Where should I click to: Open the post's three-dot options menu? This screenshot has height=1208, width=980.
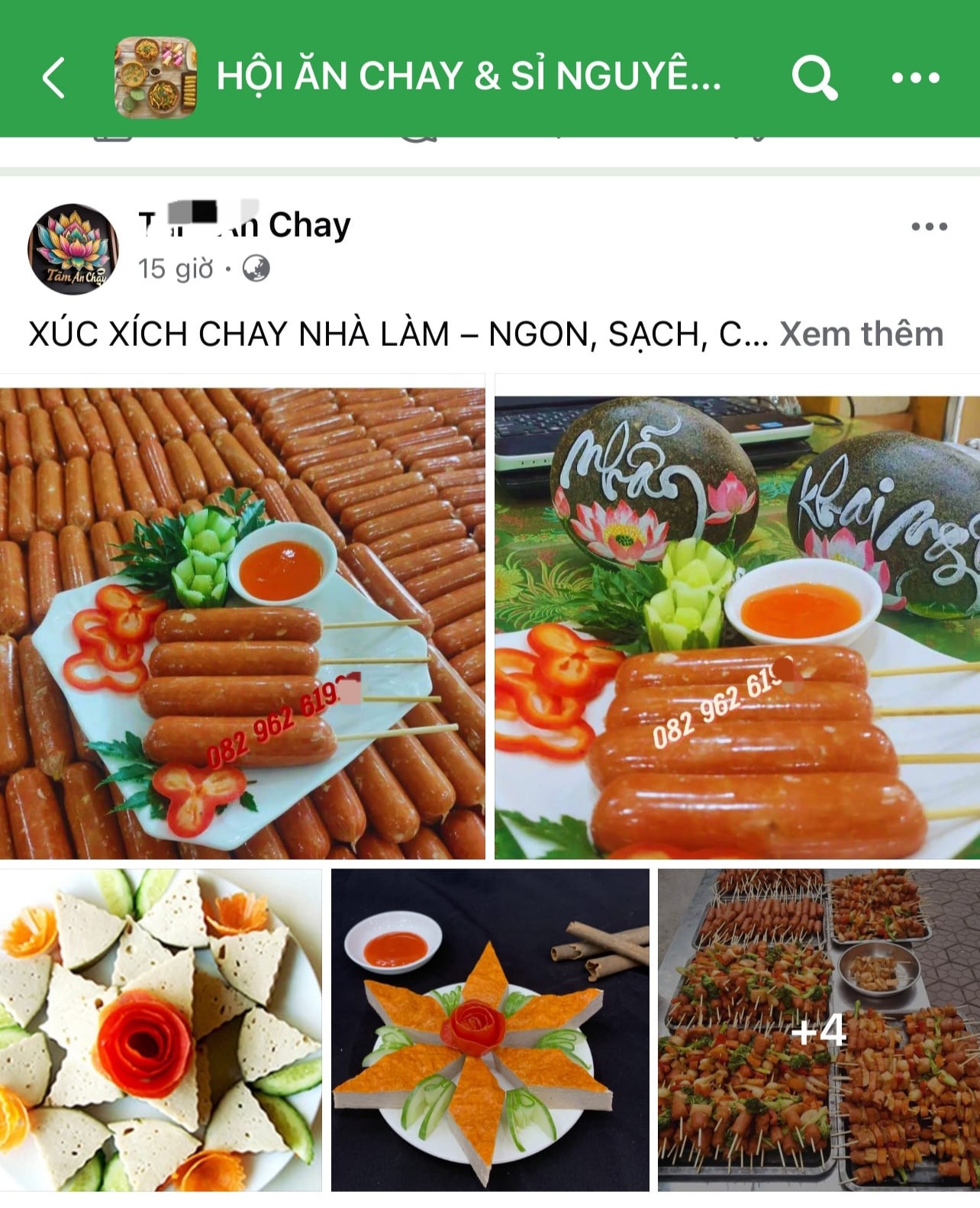click(x=929, y=227)
